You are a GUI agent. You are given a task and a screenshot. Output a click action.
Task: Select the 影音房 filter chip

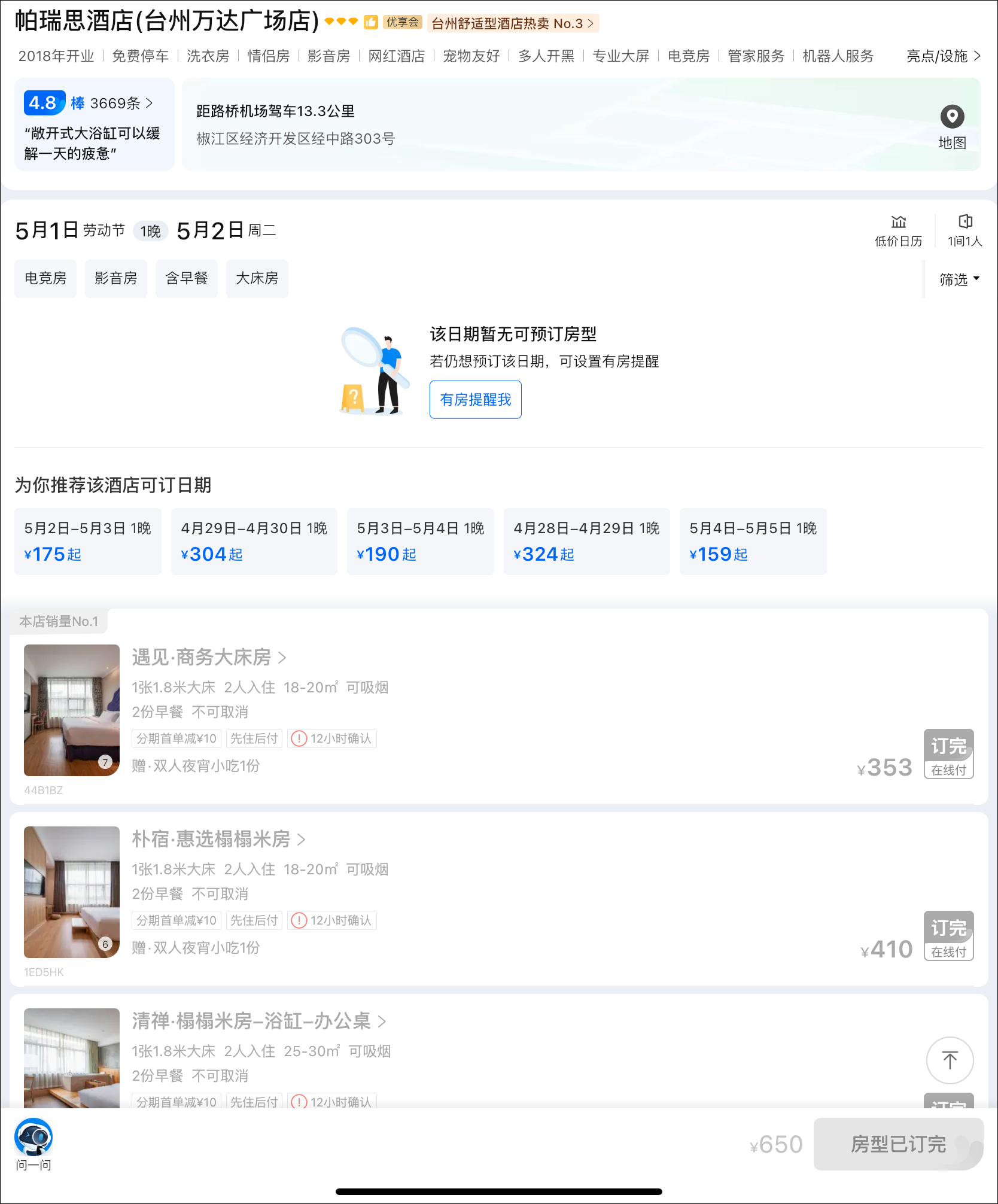point(116,278)
